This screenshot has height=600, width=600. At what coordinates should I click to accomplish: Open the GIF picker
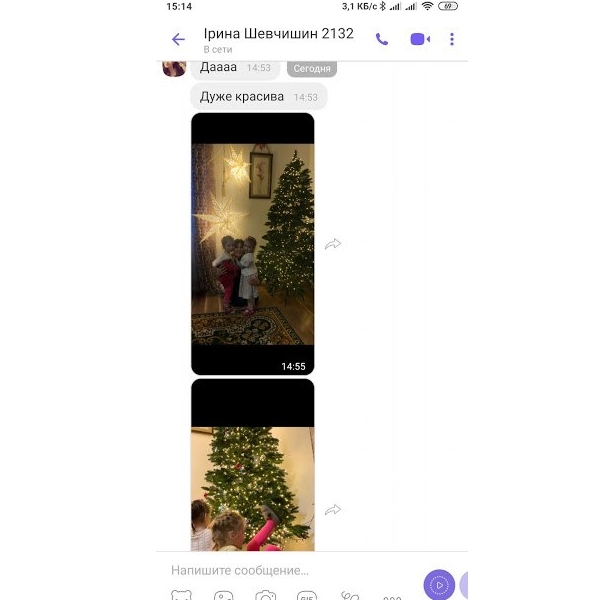coord(307,596)
